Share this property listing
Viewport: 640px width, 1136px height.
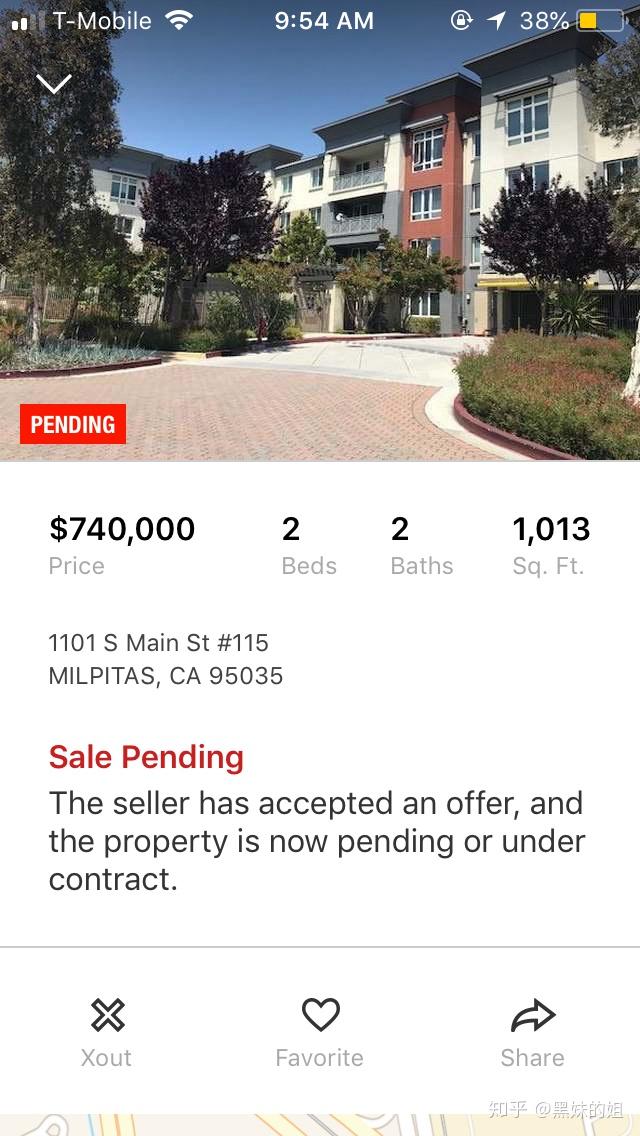point(532,1032)
